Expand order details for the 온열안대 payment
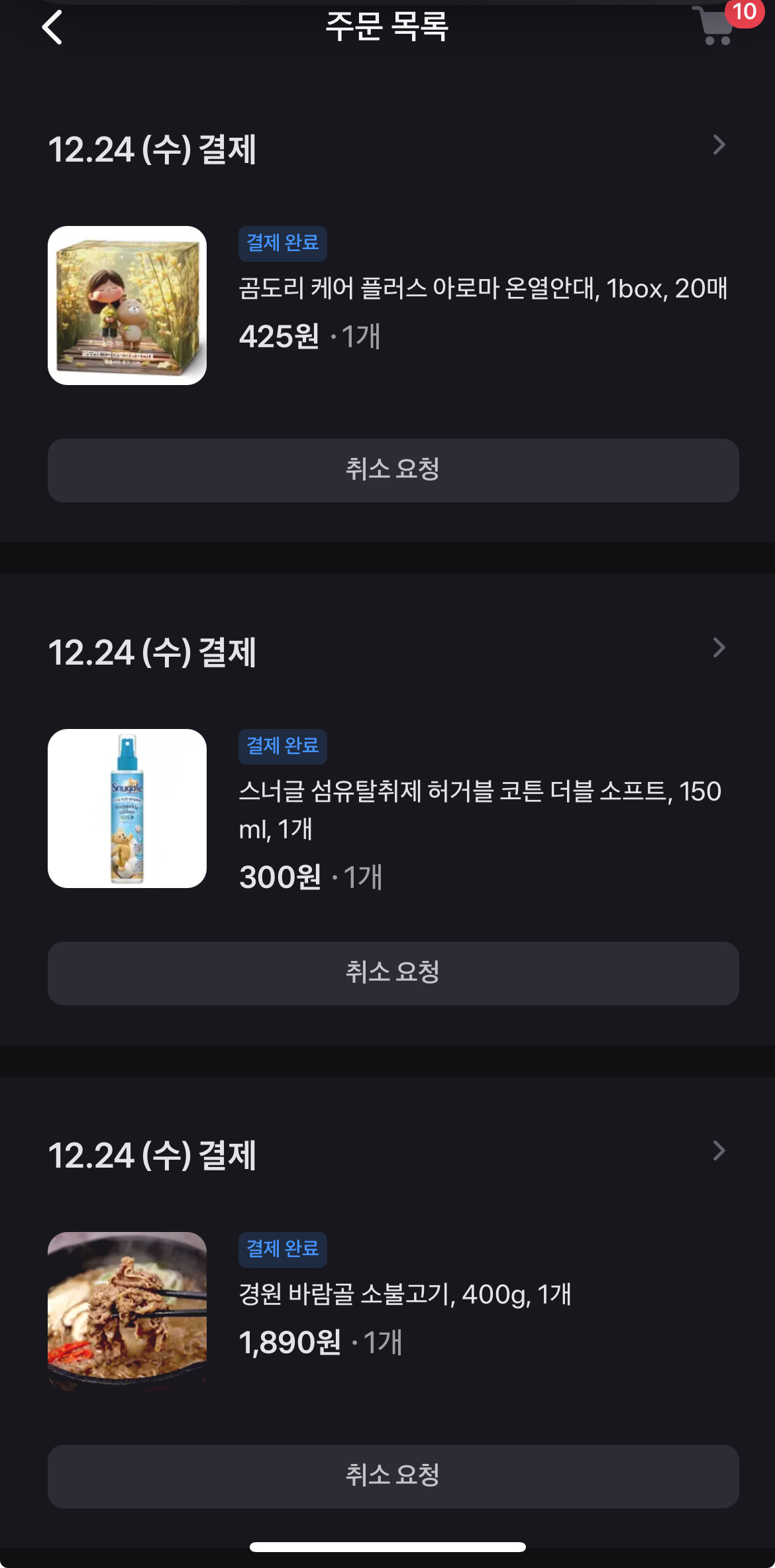The height and width of the screenshot is (1568, 775). click(x=719, y=145)
